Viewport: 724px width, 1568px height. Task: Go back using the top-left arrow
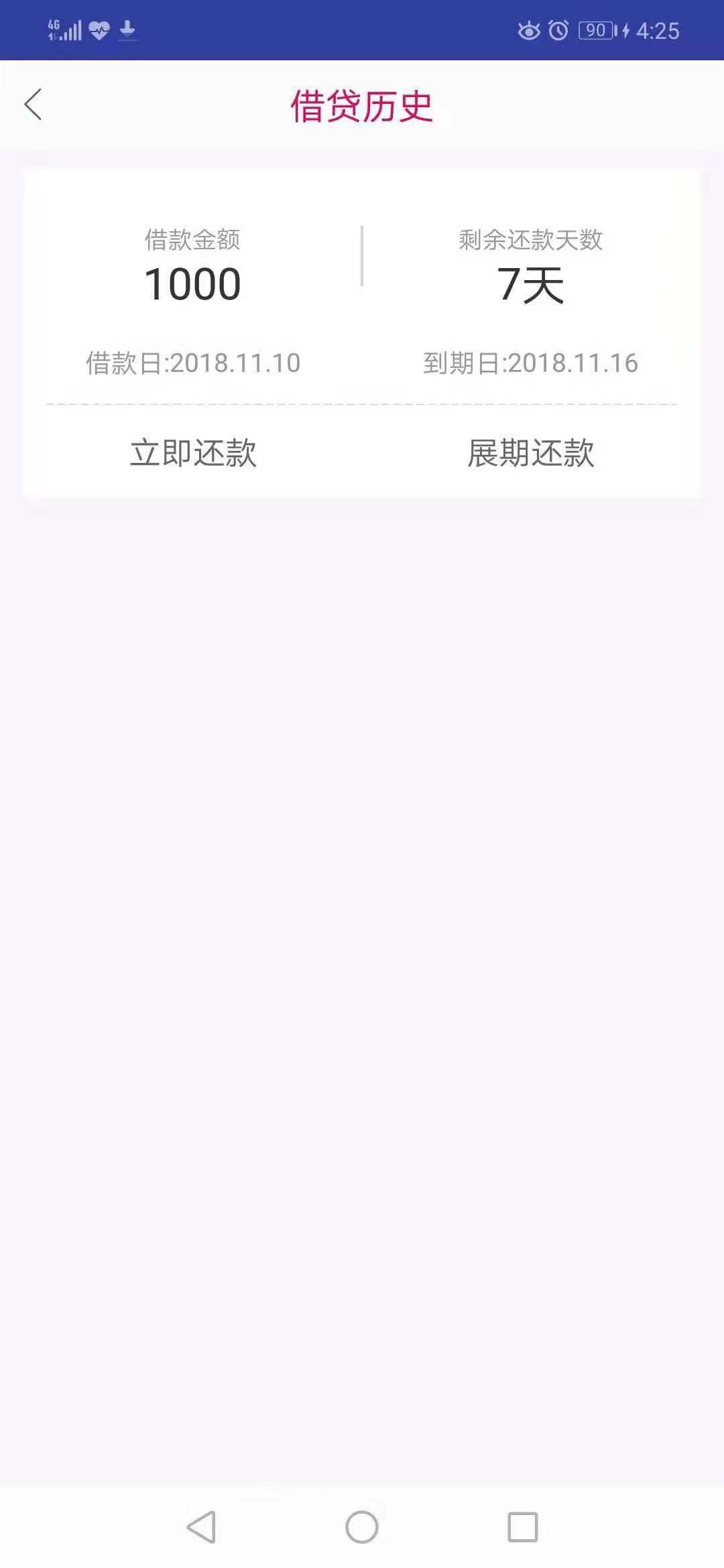(x=33, y=105)
